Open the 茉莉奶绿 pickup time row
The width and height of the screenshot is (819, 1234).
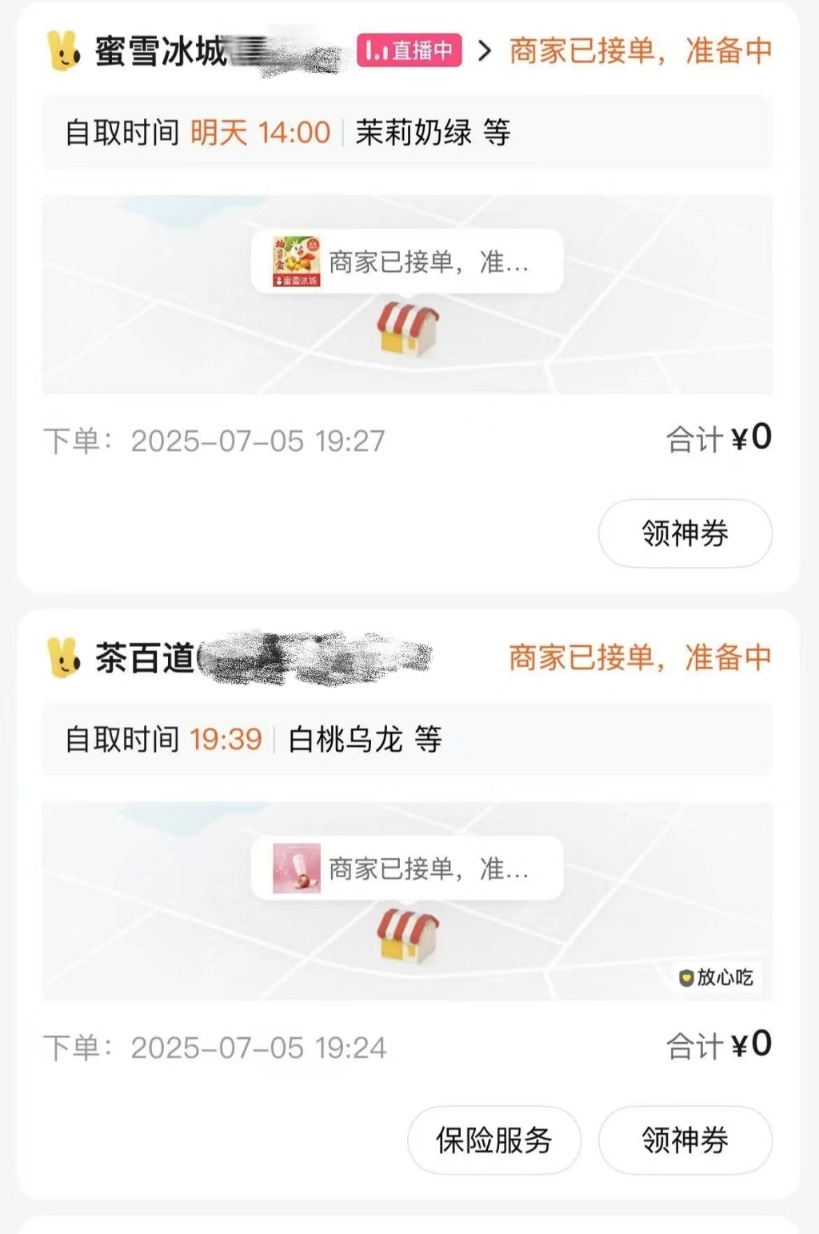(407, 132)
